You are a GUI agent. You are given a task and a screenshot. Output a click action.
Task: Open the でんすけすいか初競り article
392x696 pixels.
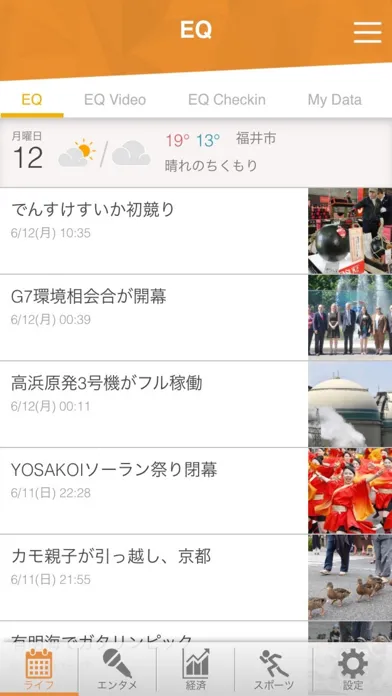(x=196, y=231)
